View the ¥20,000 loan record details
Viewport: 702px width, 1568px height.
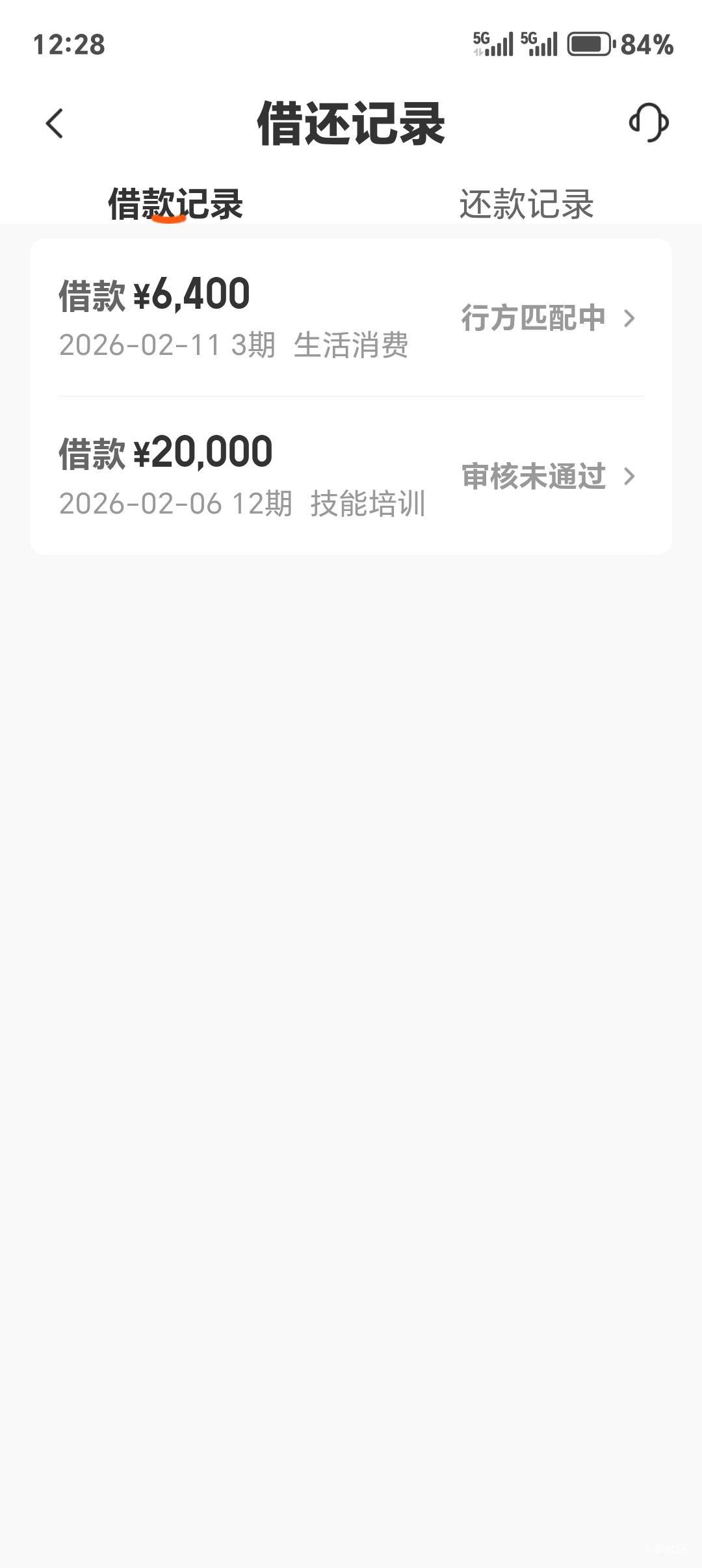pos(351,476)
